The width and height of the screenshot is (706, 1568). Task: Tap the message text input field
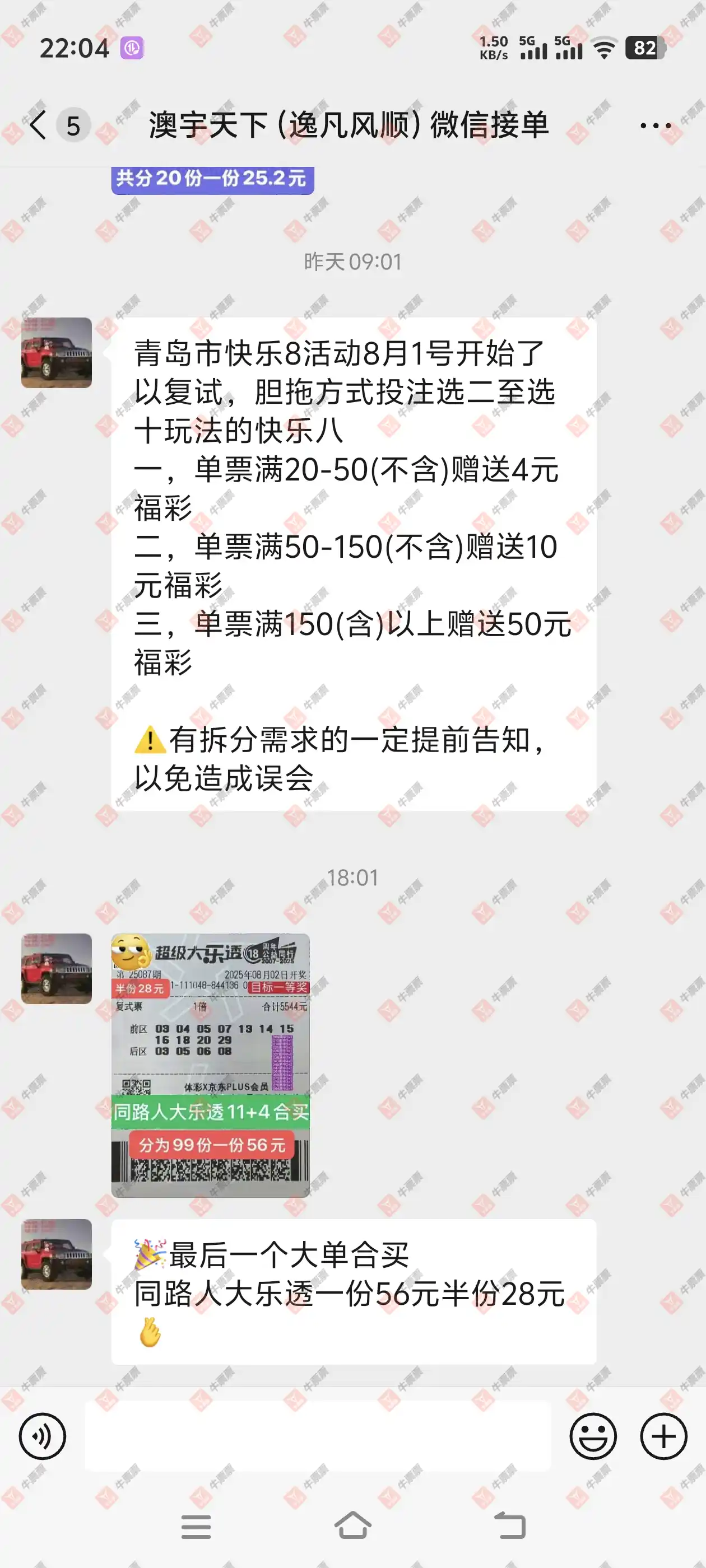pos(317,1436)
